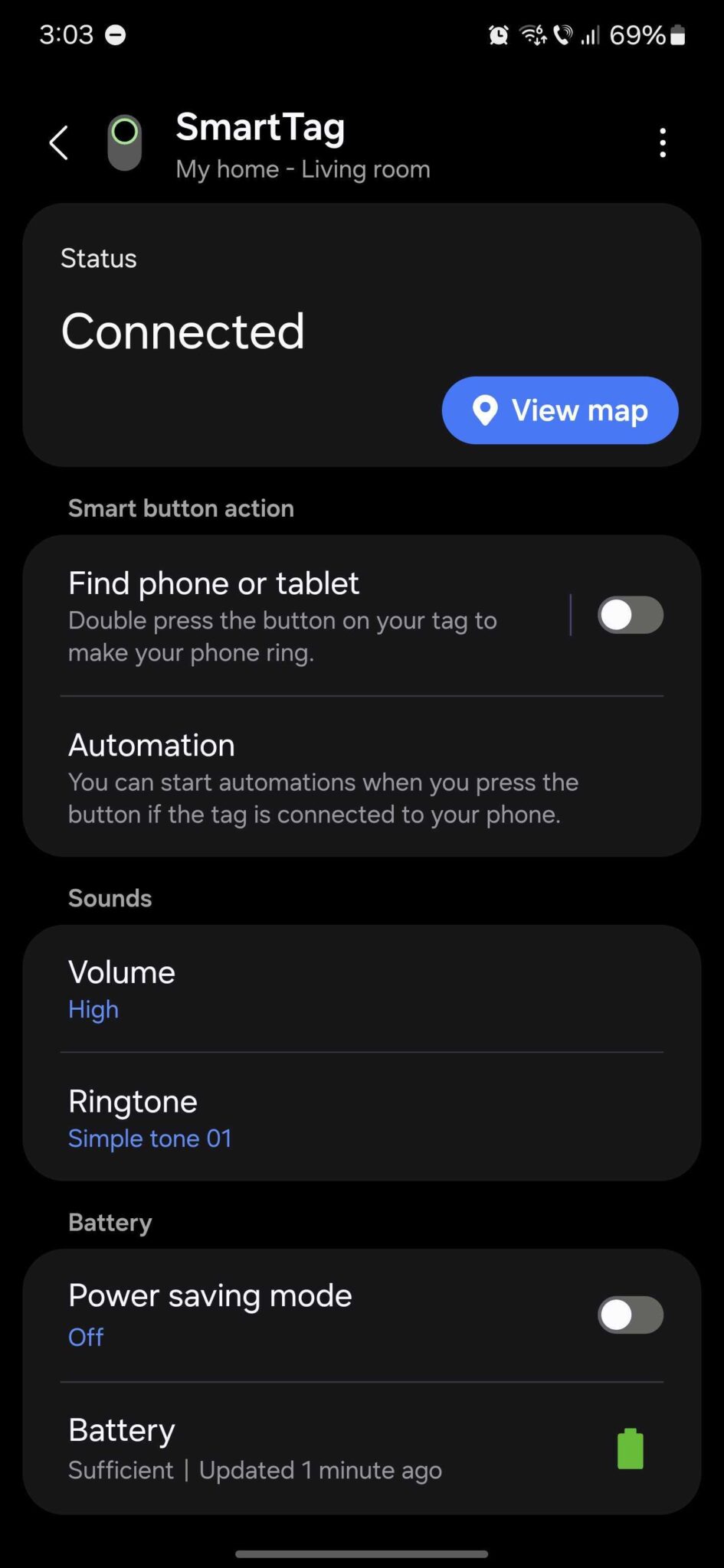Select the Sounds section header
The height and width of the screenshot is (1568, 724).
point(110,897)
